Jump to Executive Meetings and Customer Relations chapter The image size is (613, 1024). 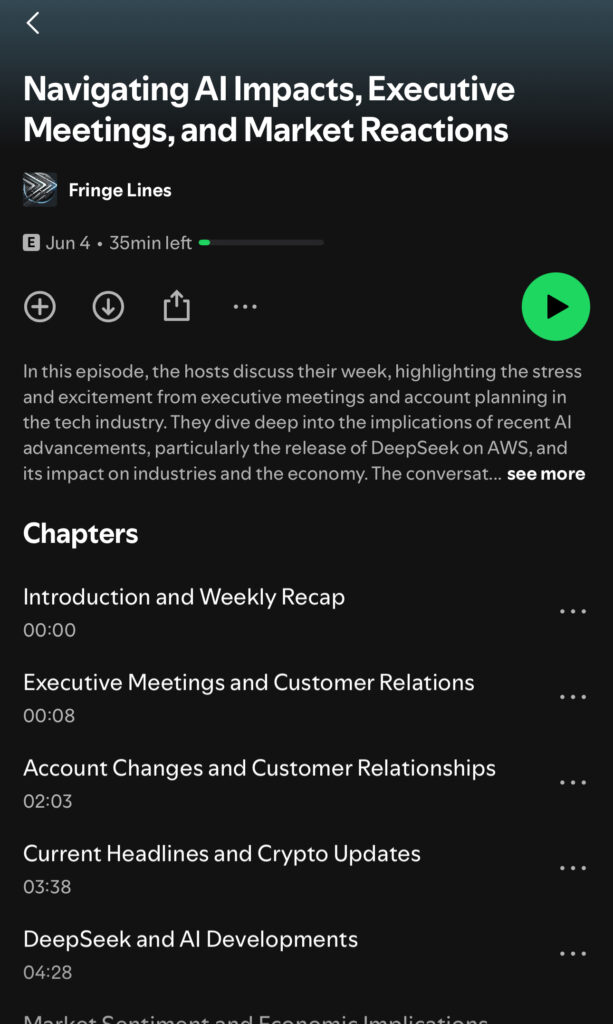pyautogui.click(x=248, y=683)
